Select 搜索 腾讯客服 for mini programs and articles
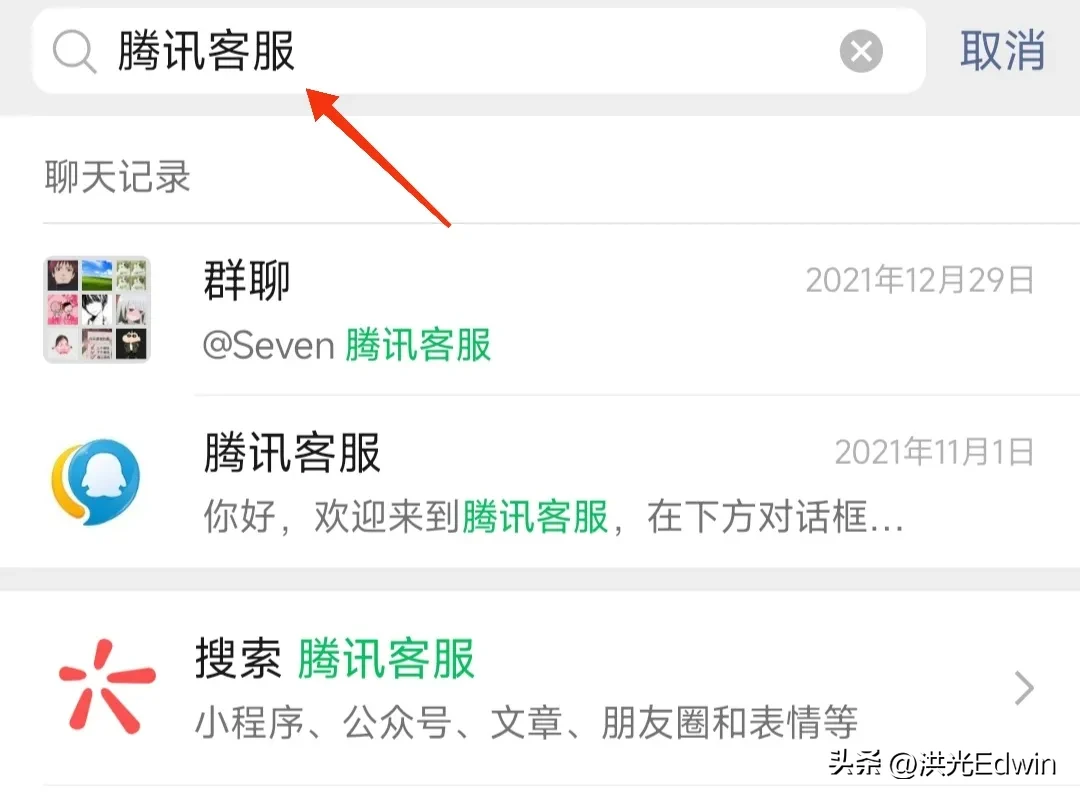 pos(540,688)
